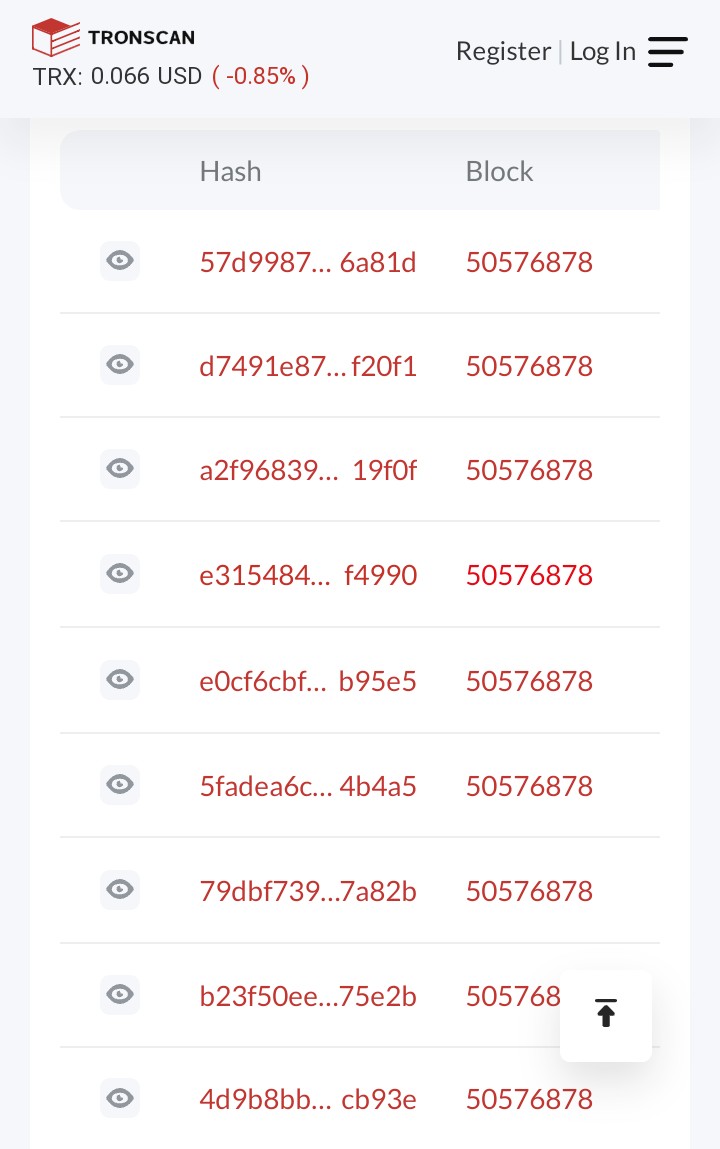Go to the TRONSCAN home logo

point(114,38)
